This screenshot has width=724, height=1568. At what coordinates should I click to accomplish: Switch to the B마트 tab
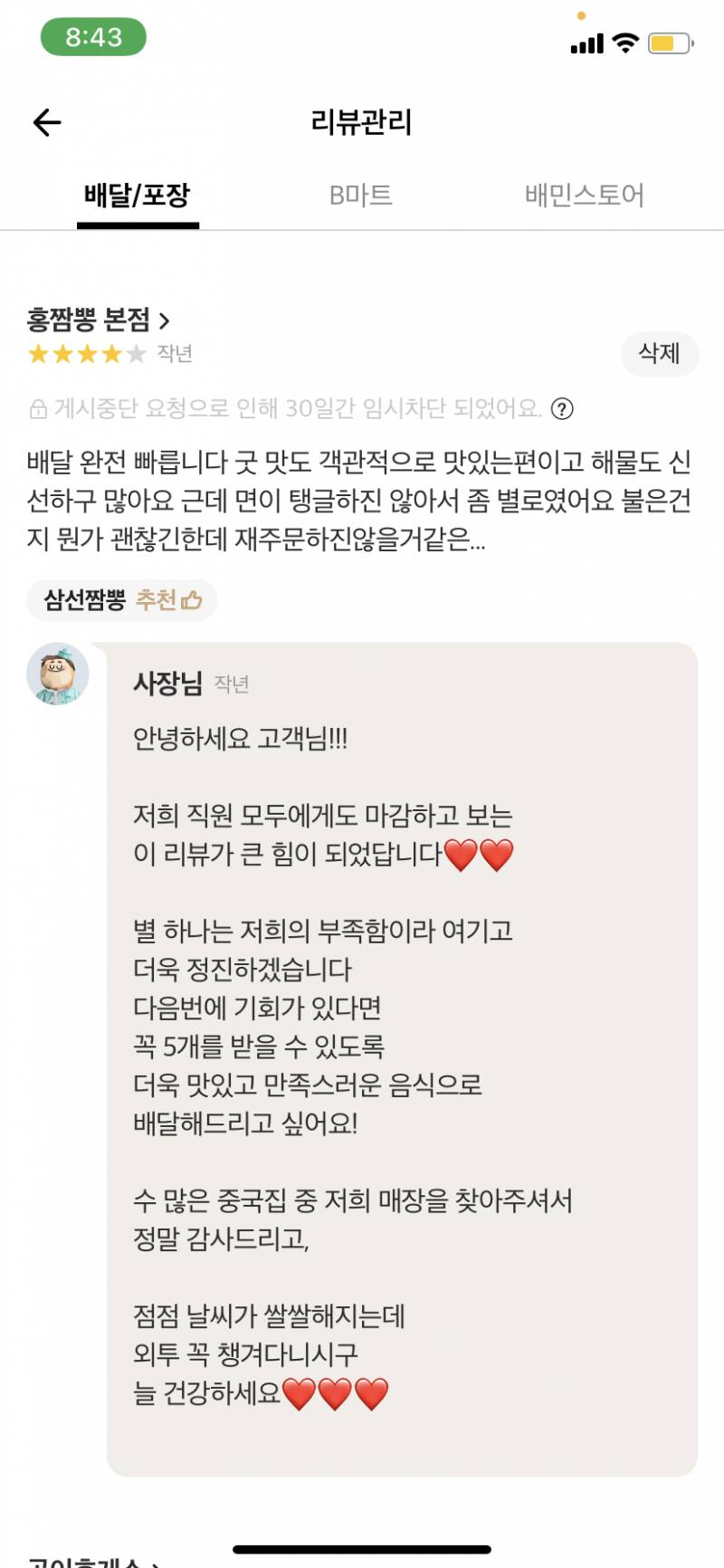click(362, 195)
